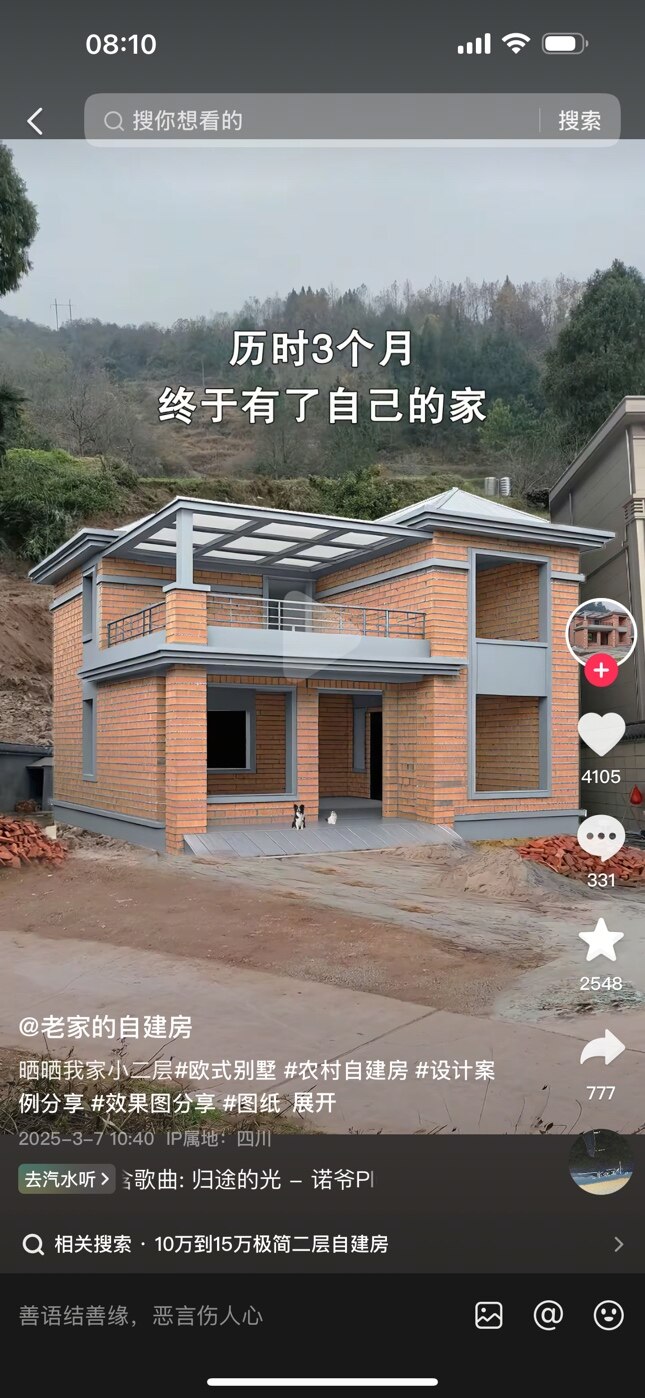Screen dimensions: 645x1398
Task: Follow the creator with the red plus
Action: (x=601, y=670)
